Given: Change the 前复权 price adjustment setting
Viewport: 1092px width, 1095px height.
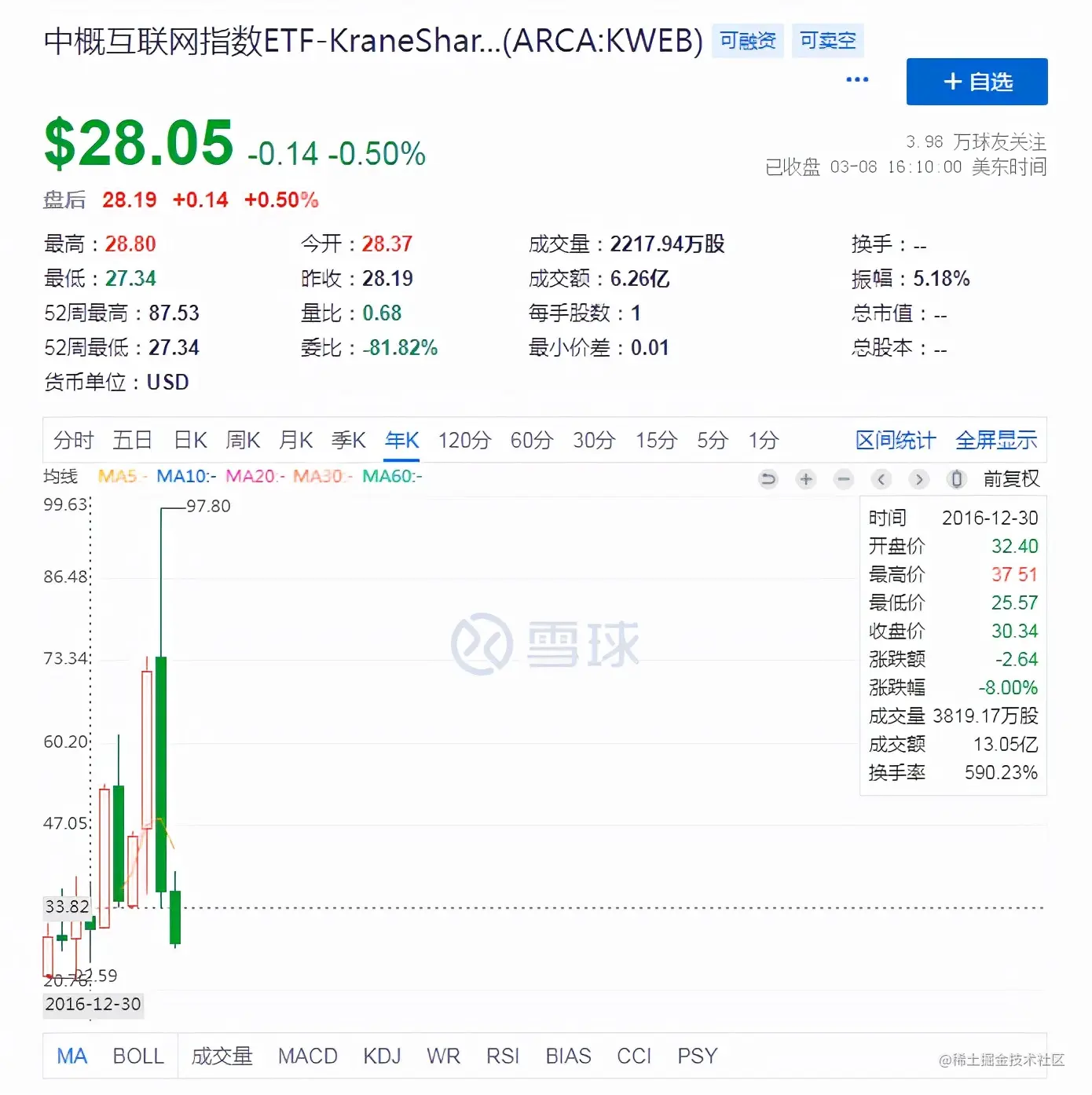Looking at the screenshot, I should click(x=1011, y=478).
